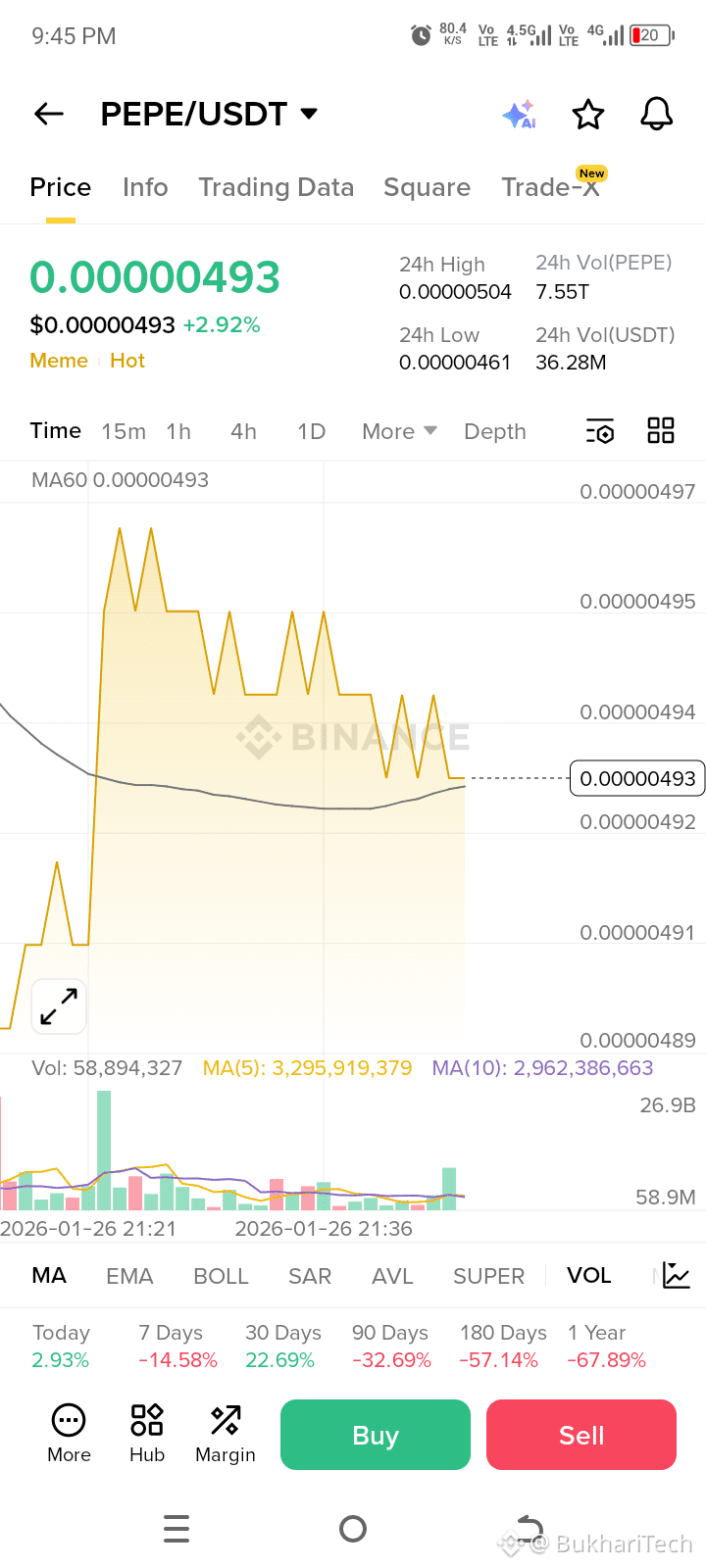Open chart settings icon
This screenshot has width=706, height=1568.
[x=600, y=431]
